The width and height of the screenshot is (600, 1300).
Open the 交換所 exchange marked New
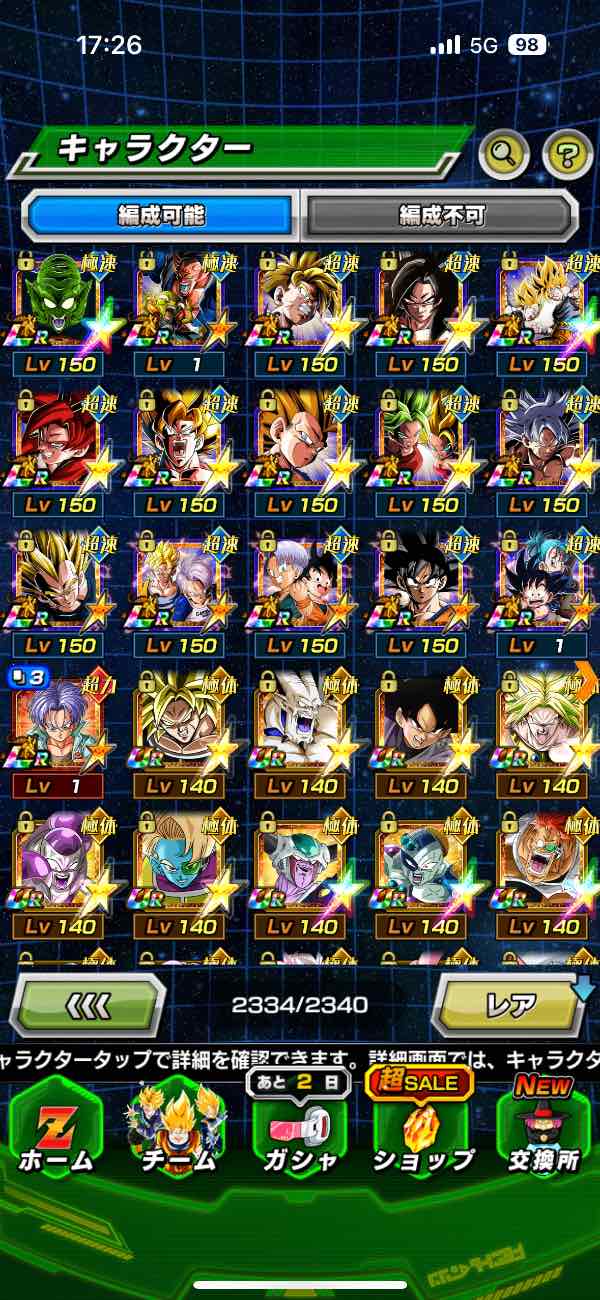point(543,1128)
